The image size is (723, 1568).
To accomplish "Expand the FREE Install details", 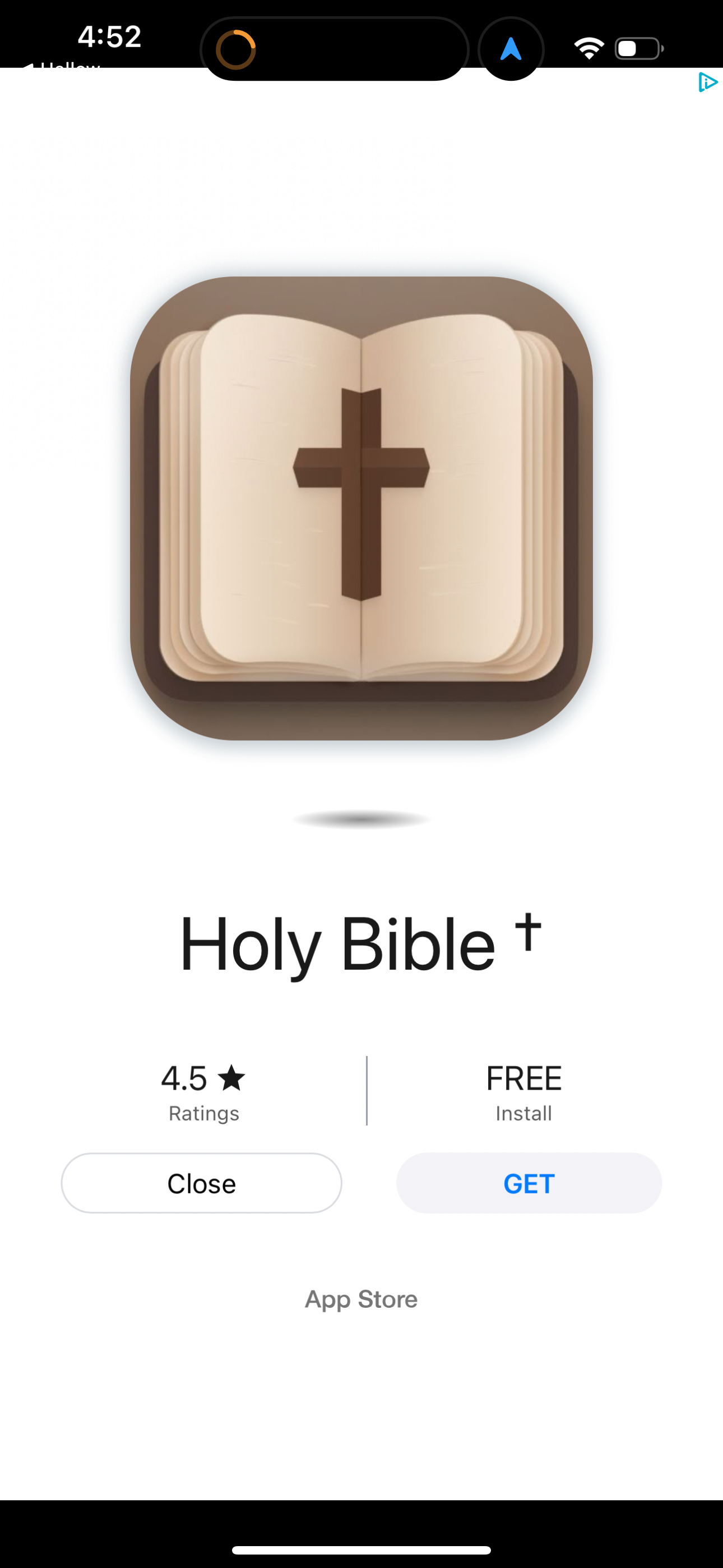I will 522,1091.
